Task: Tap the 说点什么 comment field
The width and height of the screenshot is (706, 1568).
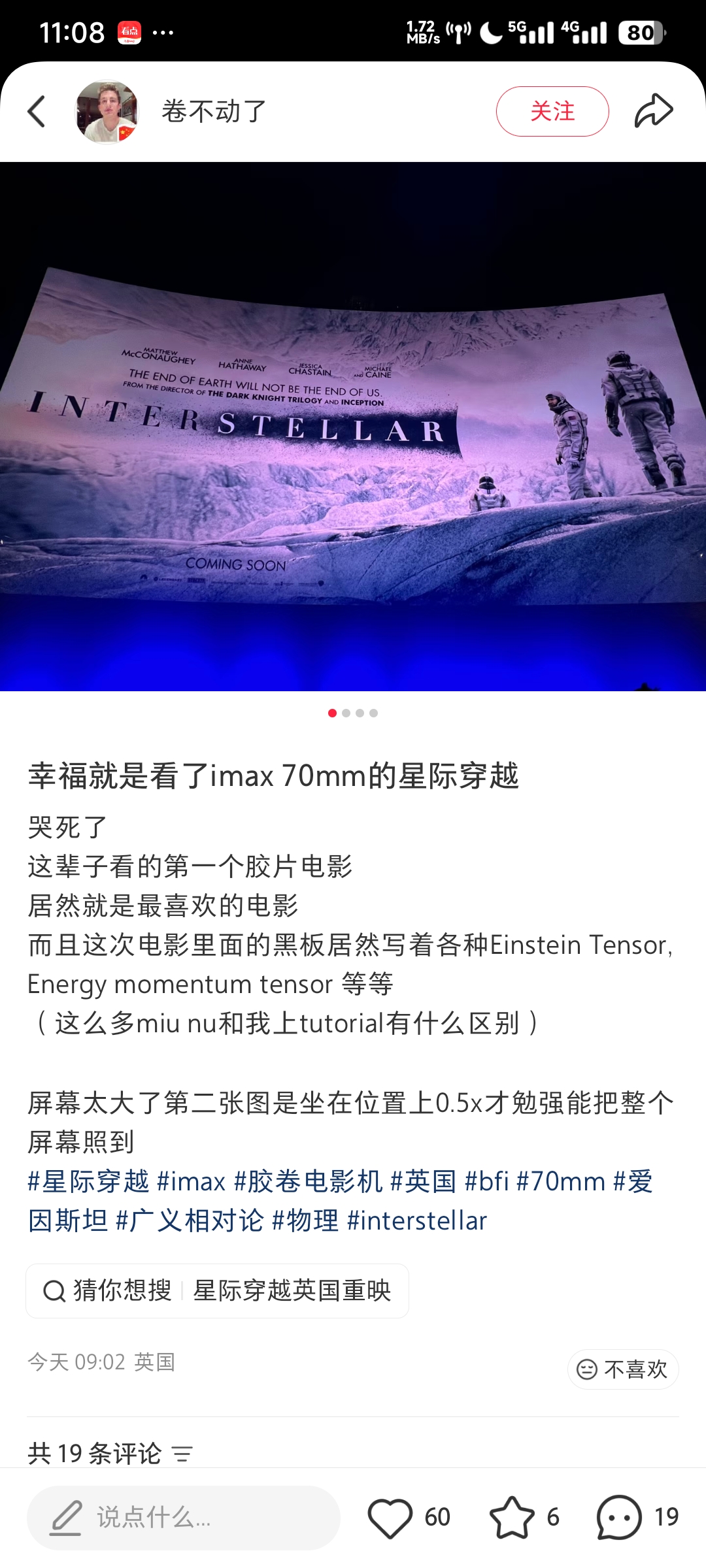Action: click(x=183, y=1517)
